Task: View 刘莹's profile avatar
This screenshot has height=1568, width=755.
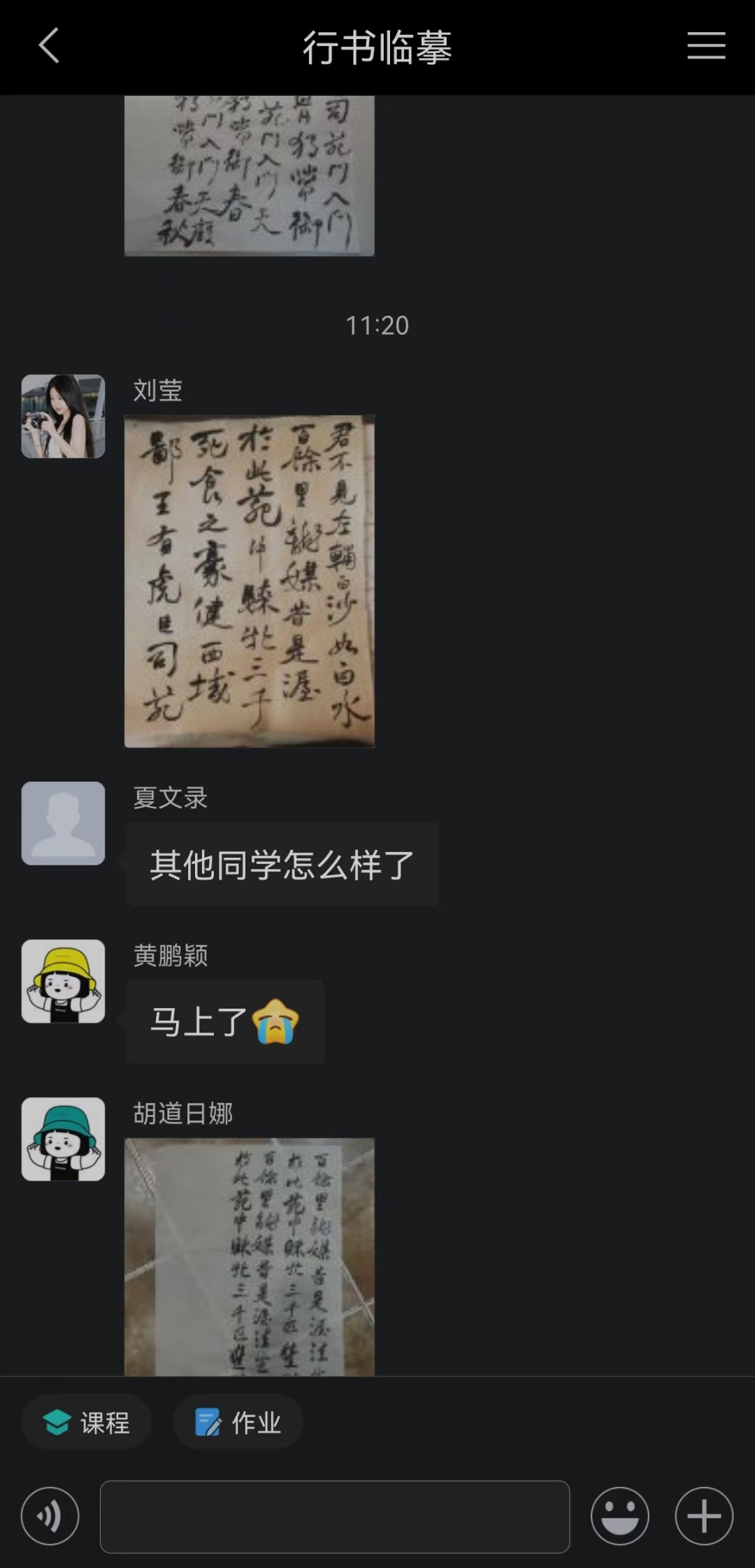Action: pyautogui.click(x=63, y=417)
